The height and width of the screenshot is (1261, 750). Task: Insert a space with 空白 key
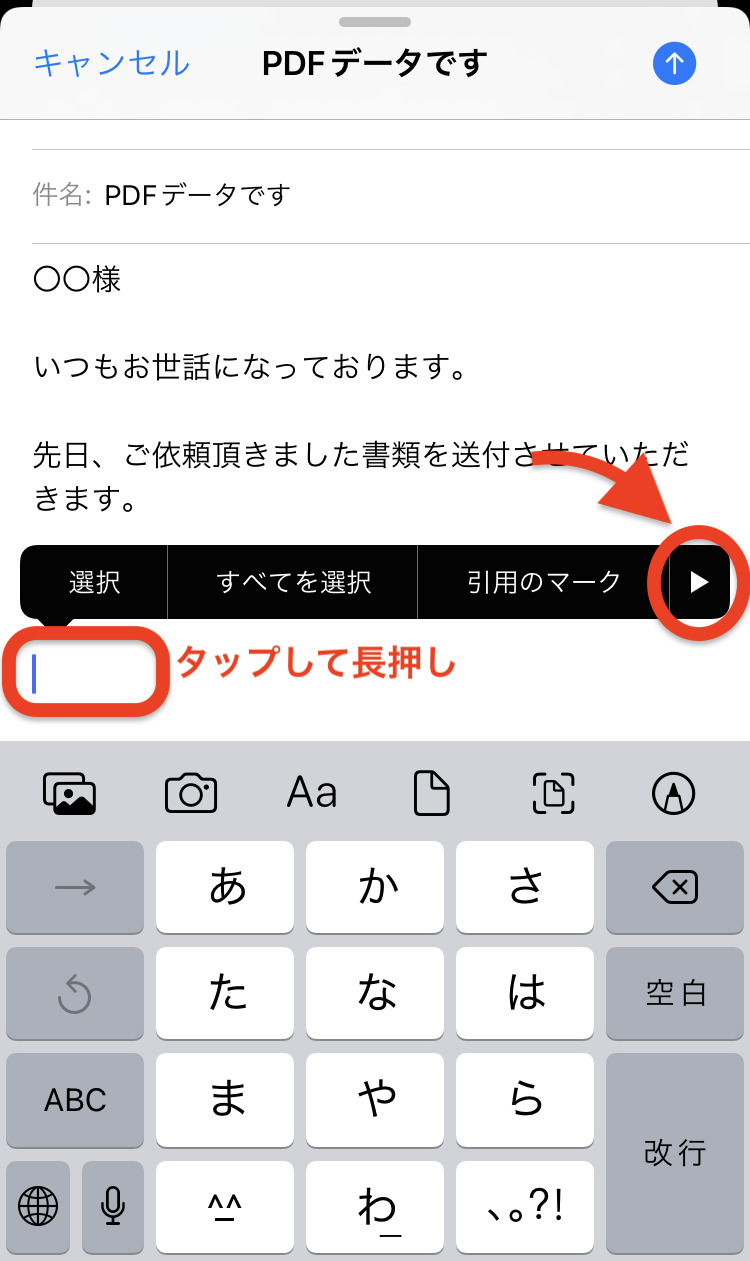tap(675, 993)
